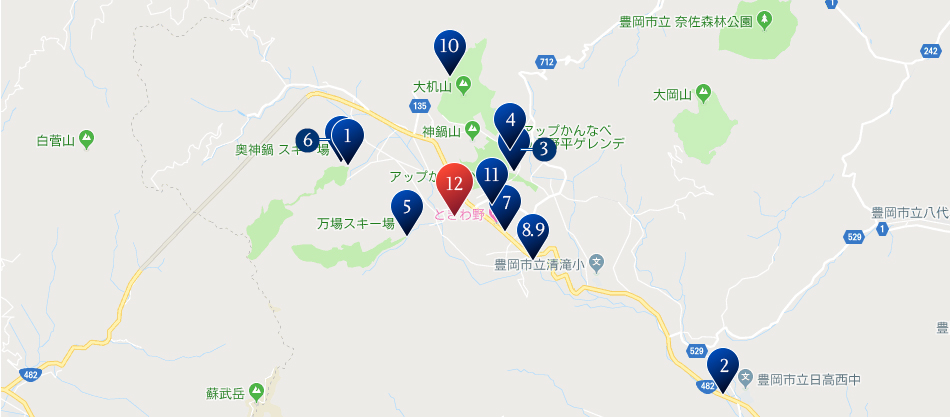Image resolution: width=950 pixels, height=417 pixels.
Task: Open marker number 5 near 万場スキー場
Action: point(407,208)
